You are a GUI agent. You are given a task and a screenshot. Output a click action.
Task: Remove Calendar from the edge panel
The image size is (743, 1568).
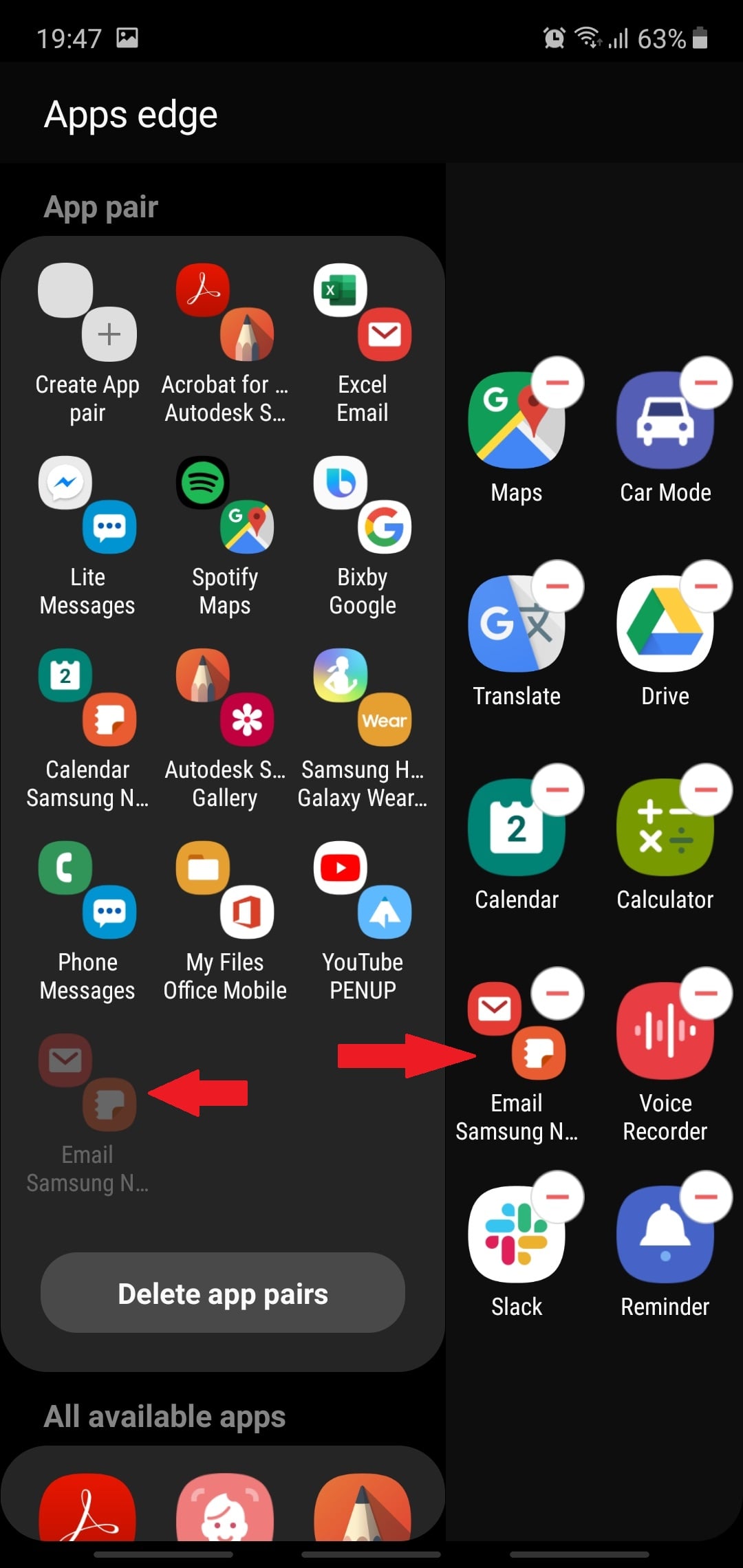coord(557,790)
